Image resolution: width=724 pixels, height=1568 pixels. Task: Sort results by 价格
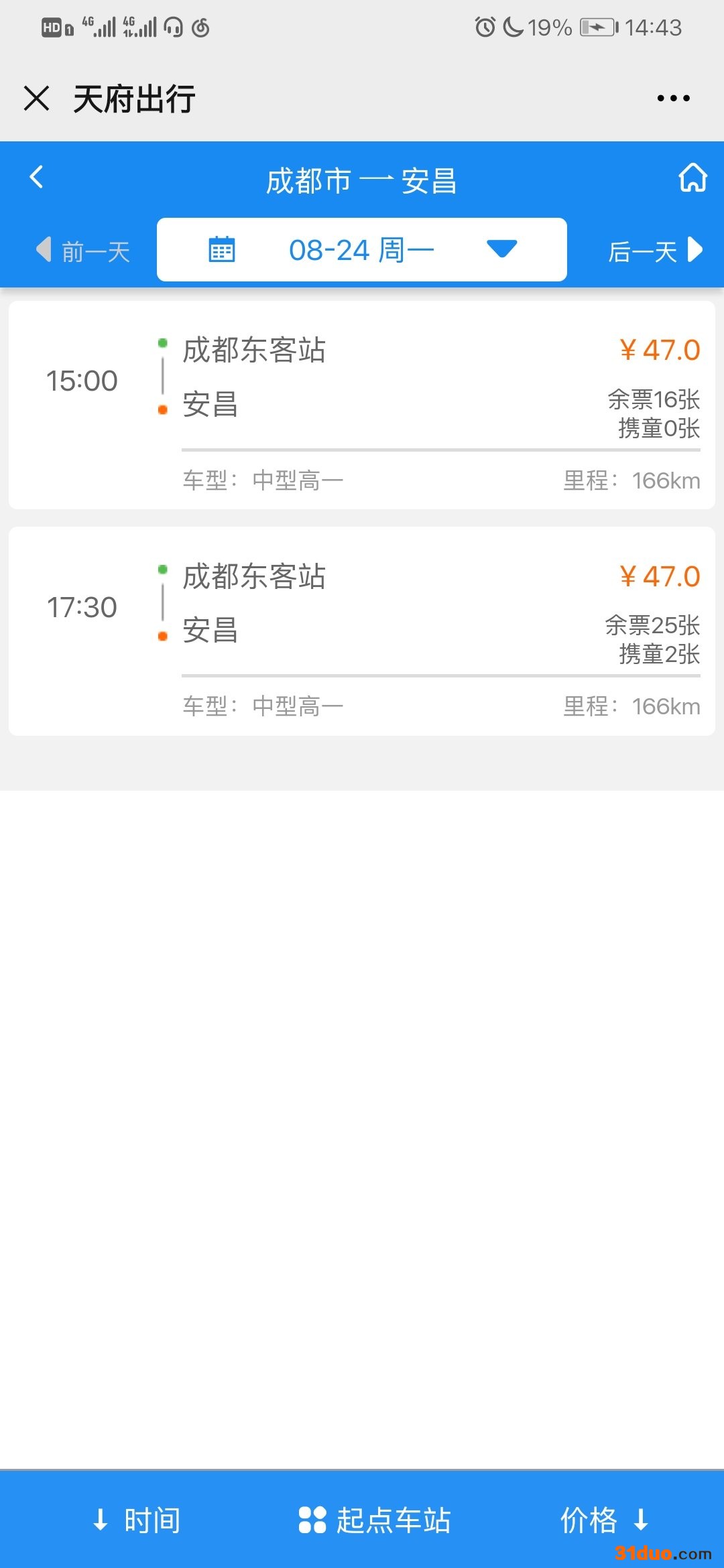pyautogui.click(x=603, y=1520)
